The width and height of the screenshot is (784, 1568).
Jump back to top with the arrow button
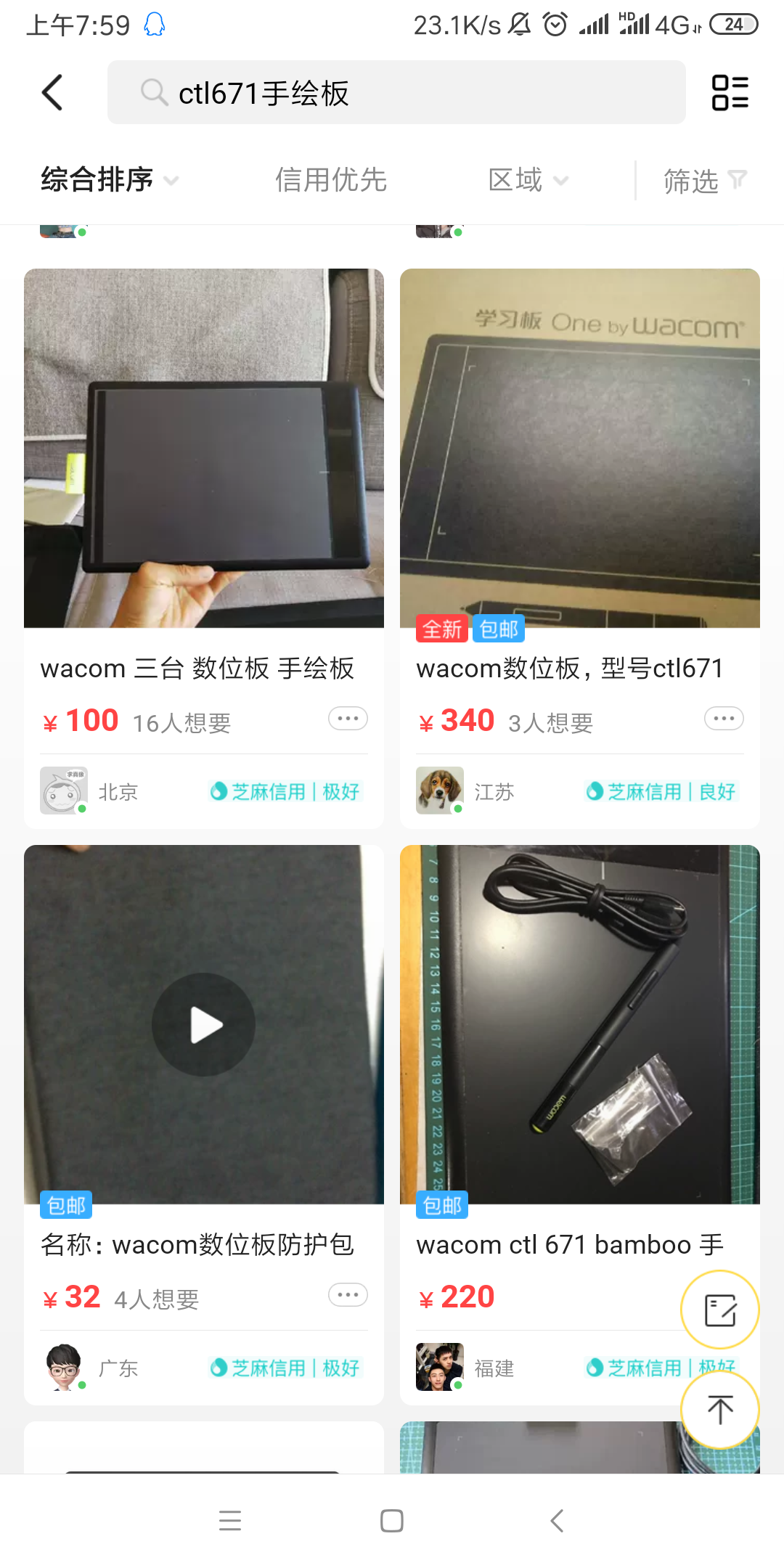click(x=719, y=1410)
